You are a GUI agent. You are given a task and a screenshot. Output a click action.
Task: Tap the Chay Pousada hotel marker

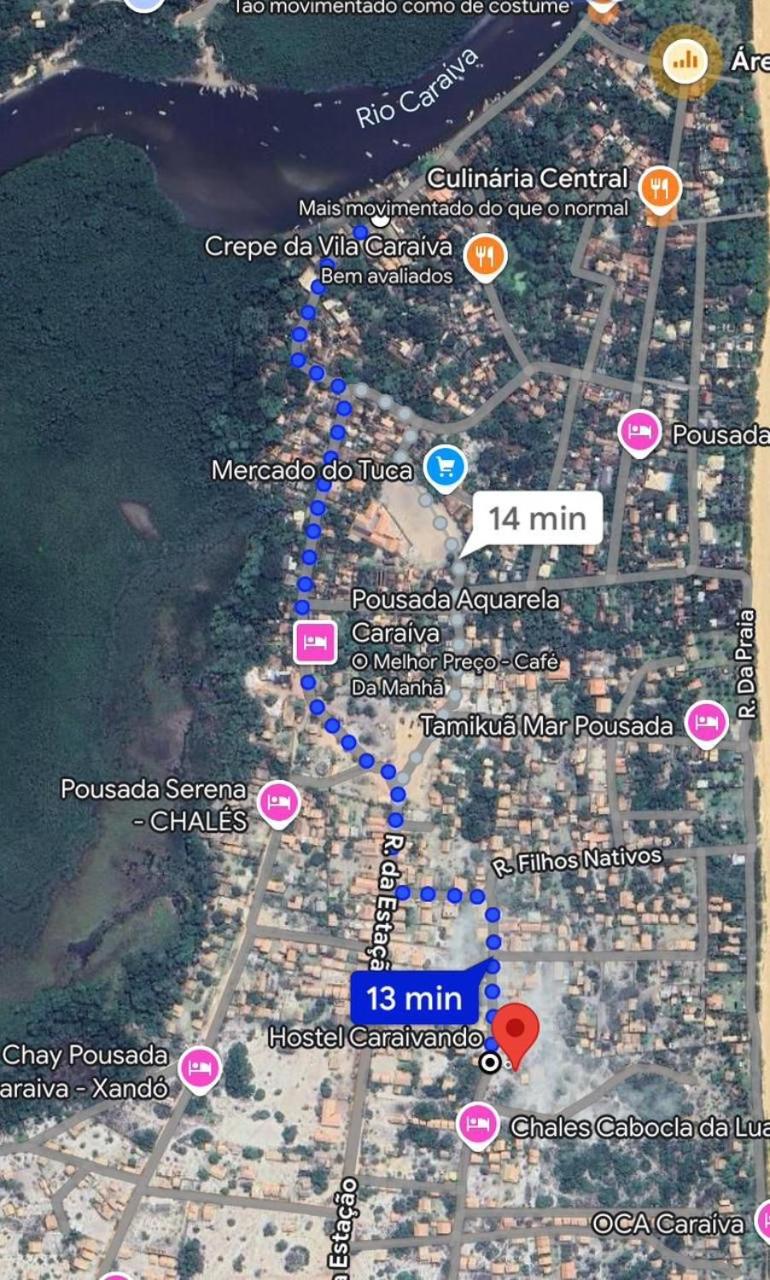tap(199, 1068)
